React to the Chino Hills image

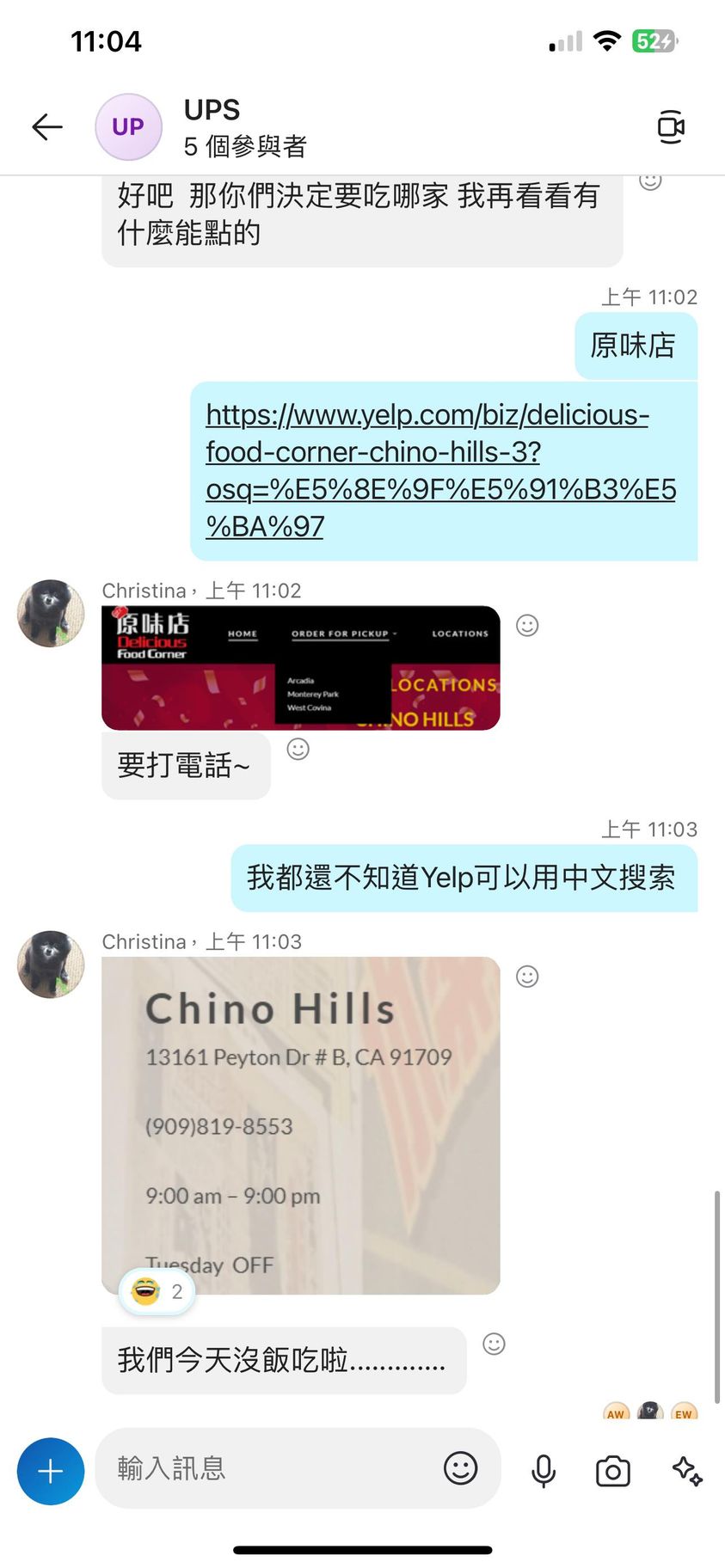point(527,977)
